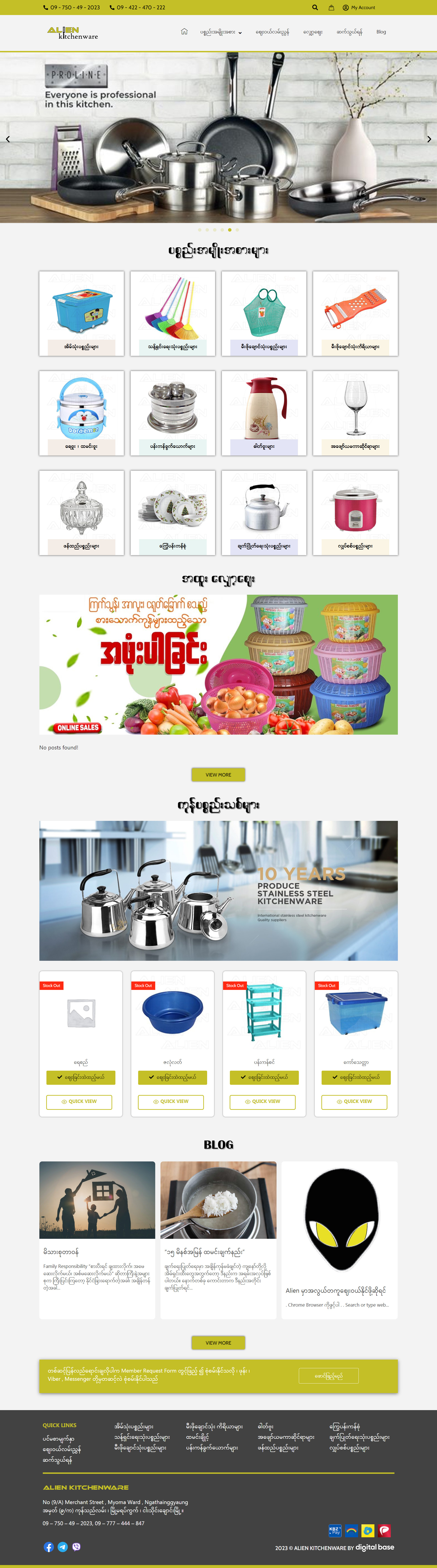
Task: Open the Doraemon lunch box category tile
Action: 81,413
